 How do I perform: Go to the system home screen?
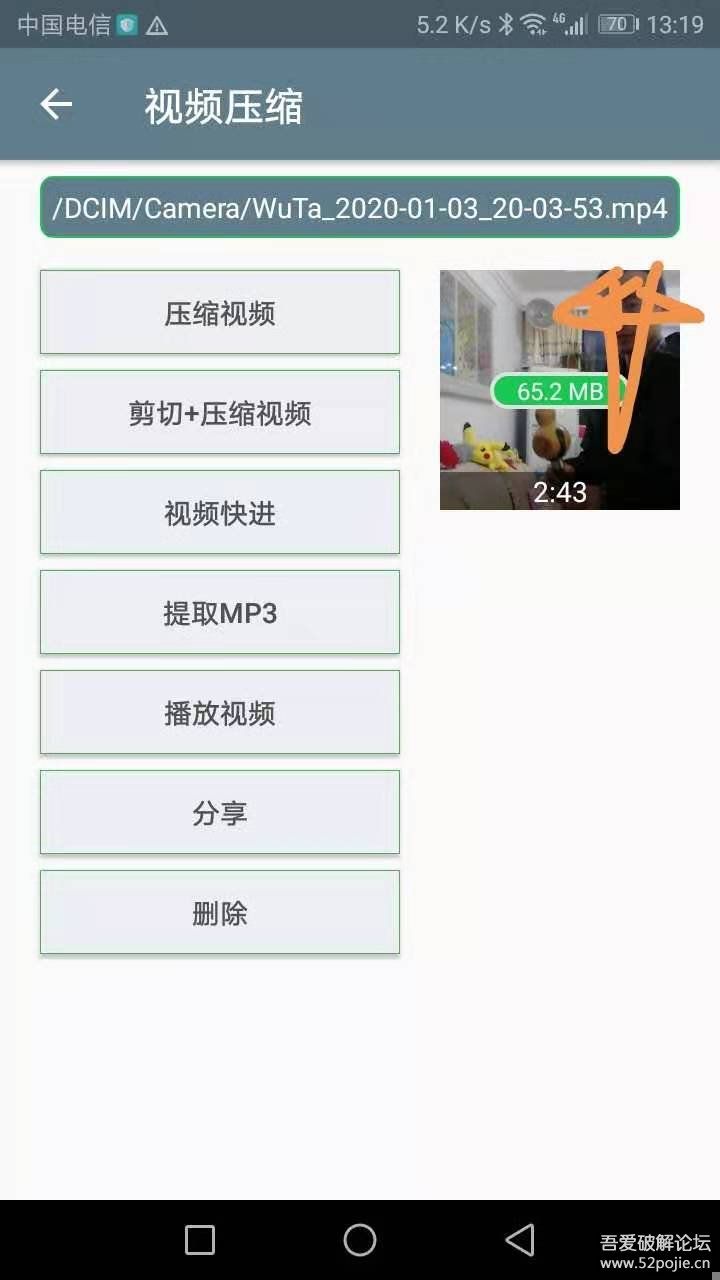[x=360, y=1240]
